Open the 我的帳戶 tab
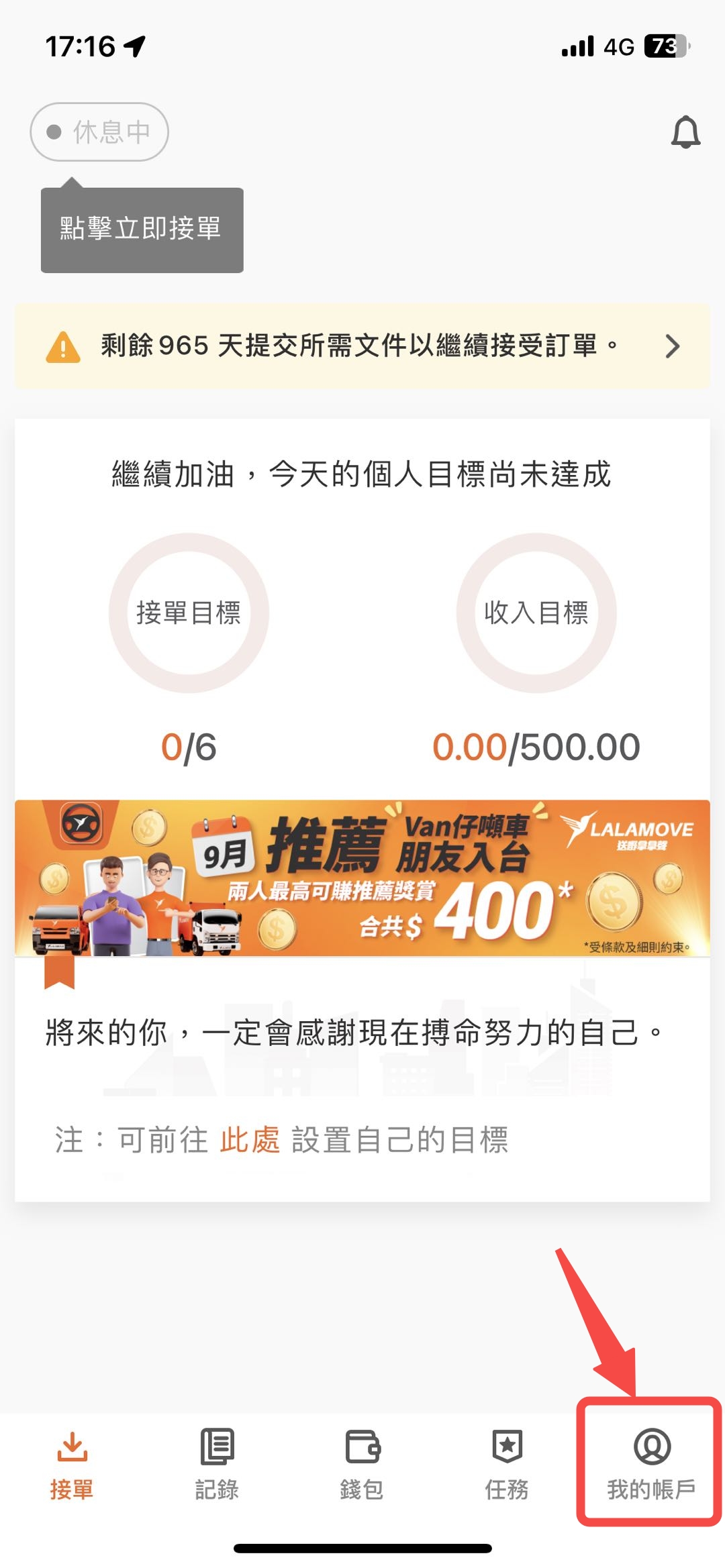Screen dimensions: 725x1568 pos(651,1465)
